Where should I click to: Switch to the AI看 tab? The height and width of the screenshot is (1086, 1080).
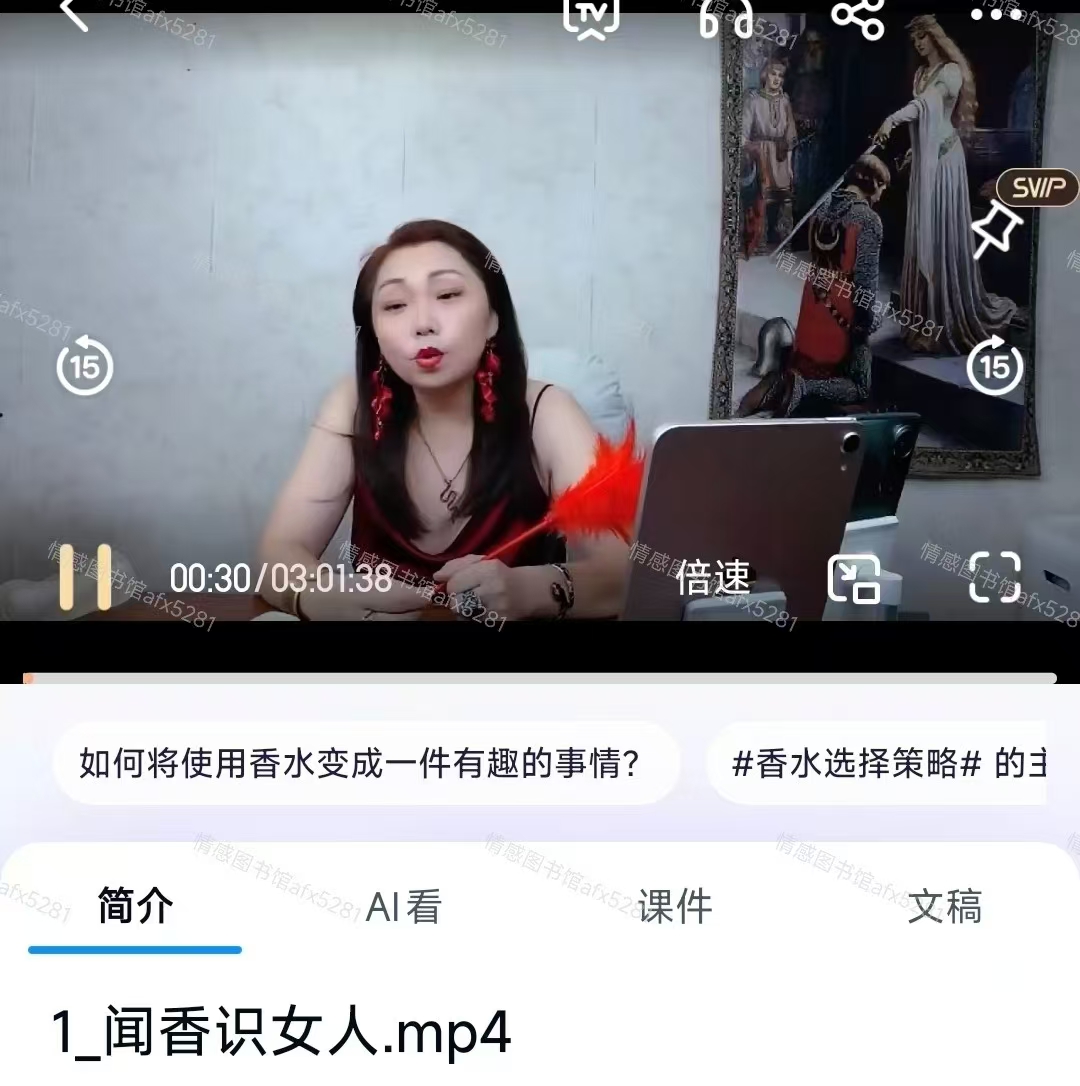pos(404,907)
